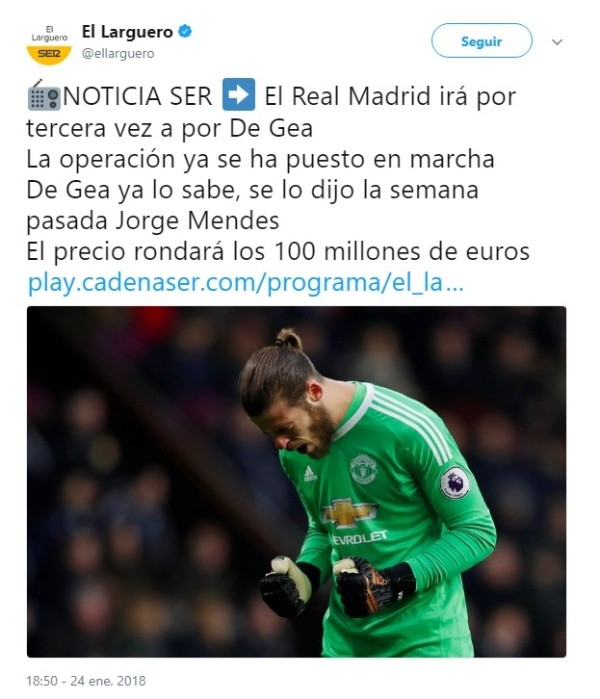
Task: Open the tweet options chevron menu
Action: 558,42
